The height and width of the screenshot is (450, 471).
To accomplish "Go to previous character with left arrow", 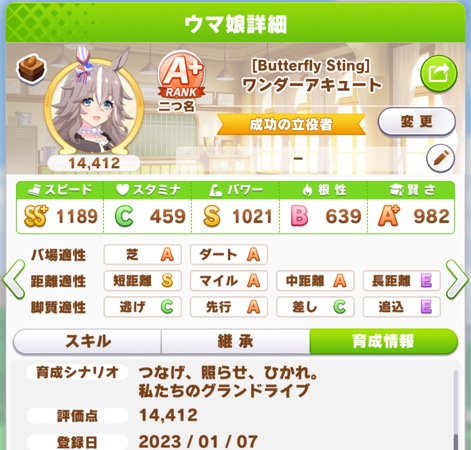I will (14, 279).
